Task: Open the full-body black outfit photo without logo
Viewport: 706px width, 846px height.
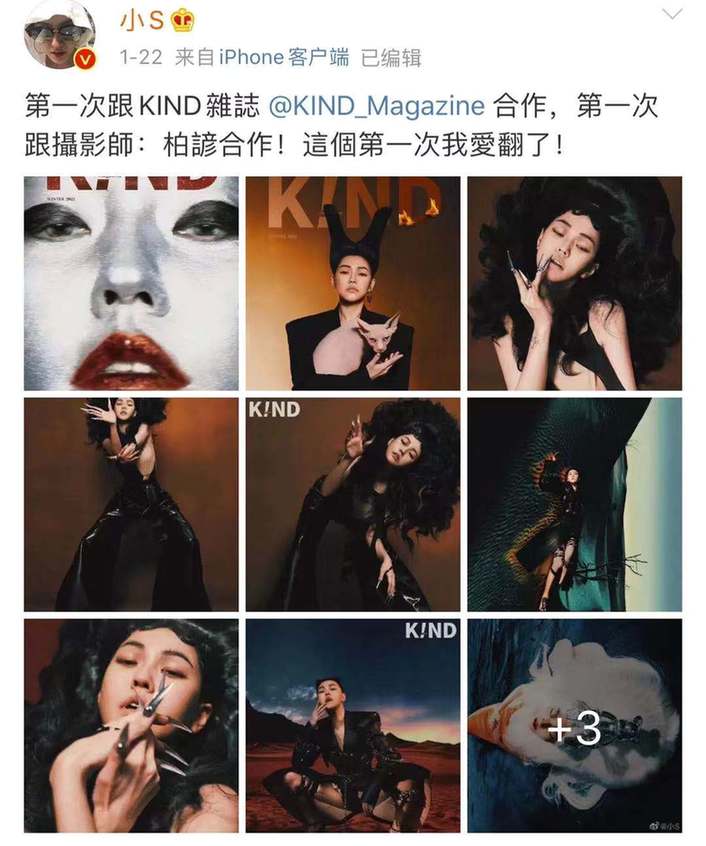Action: (x=132, y=504)
